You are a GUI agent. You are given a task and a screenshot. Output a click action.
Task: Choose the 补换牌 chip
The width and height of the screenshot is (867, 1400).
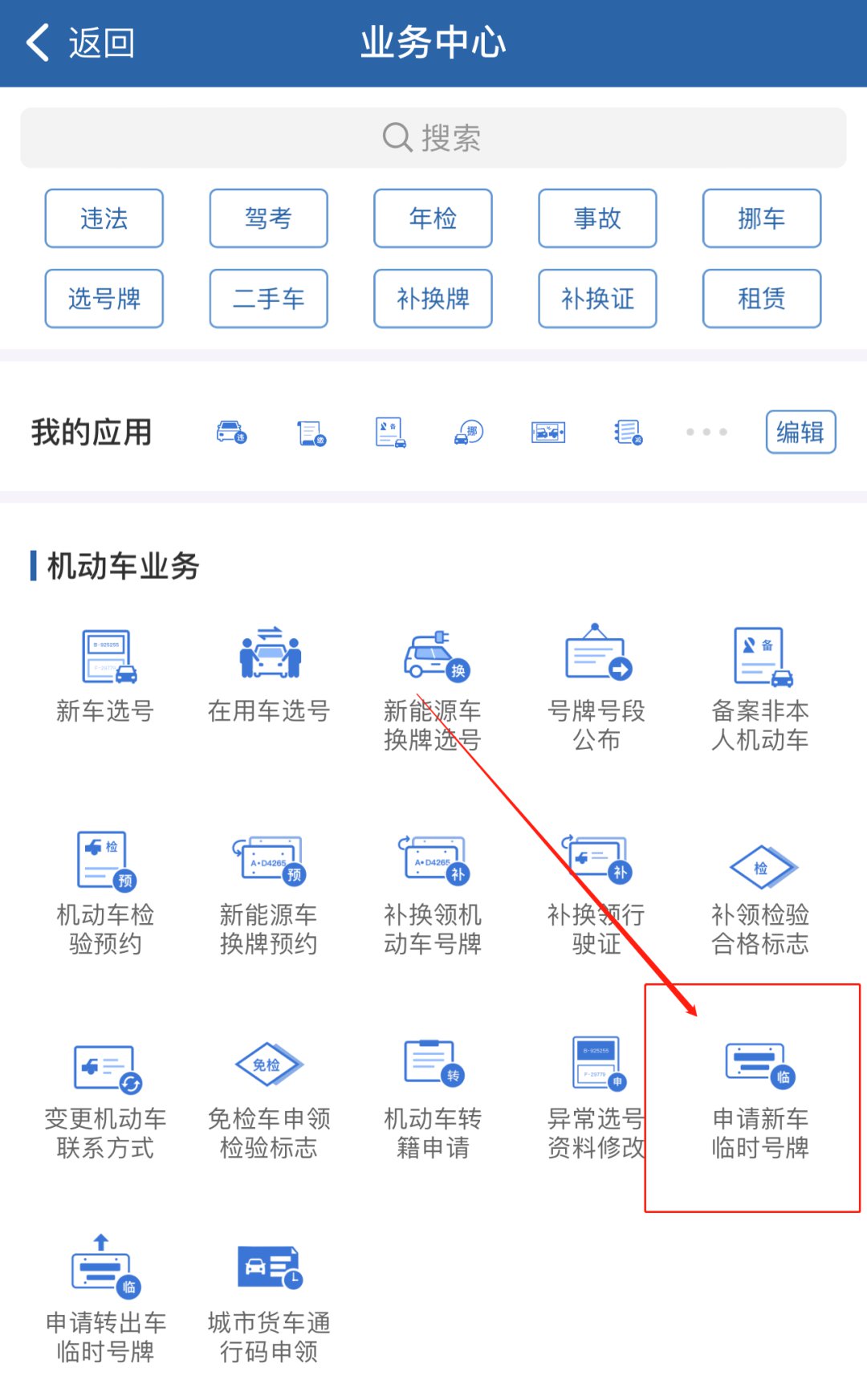[433, 299]
